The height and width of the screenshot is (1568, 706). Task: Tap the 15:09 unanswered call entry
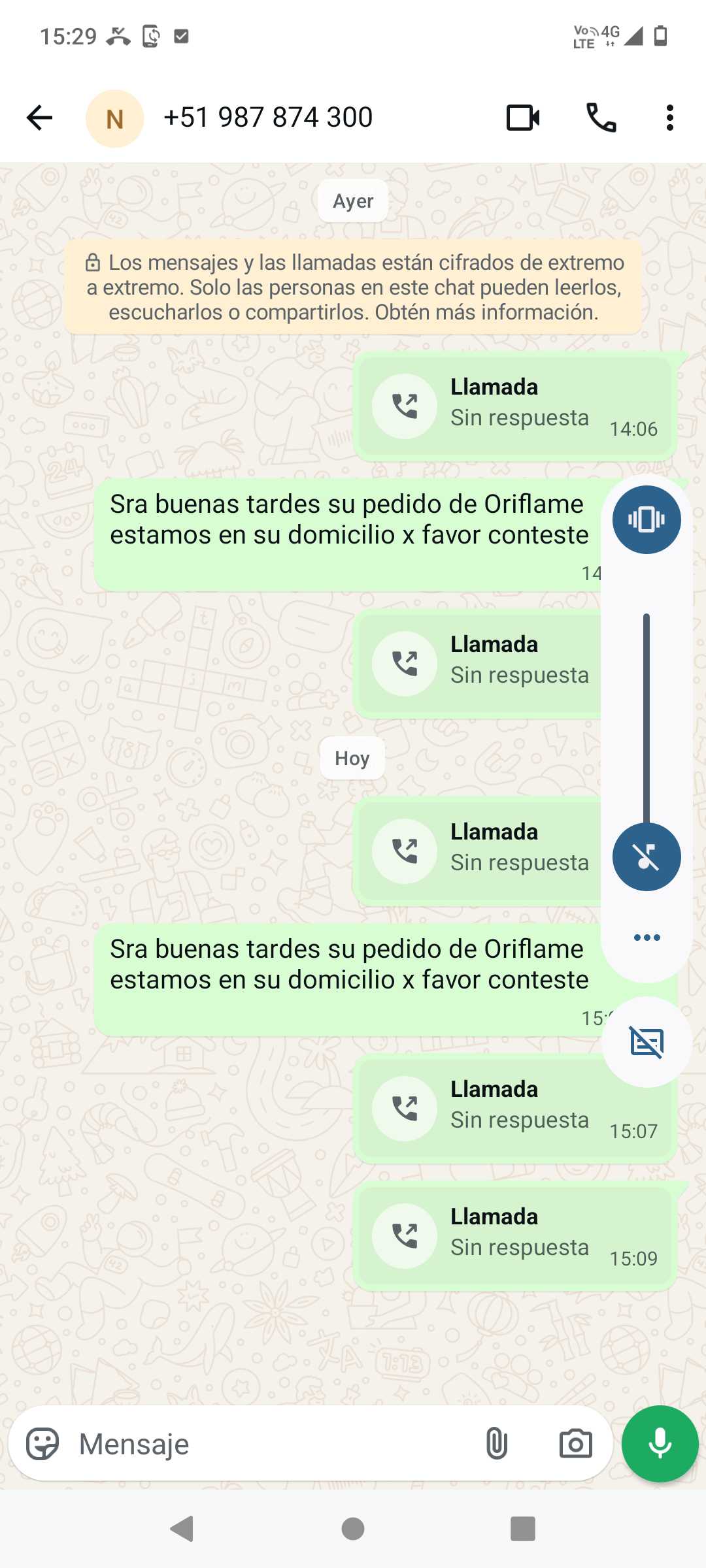514,1235
